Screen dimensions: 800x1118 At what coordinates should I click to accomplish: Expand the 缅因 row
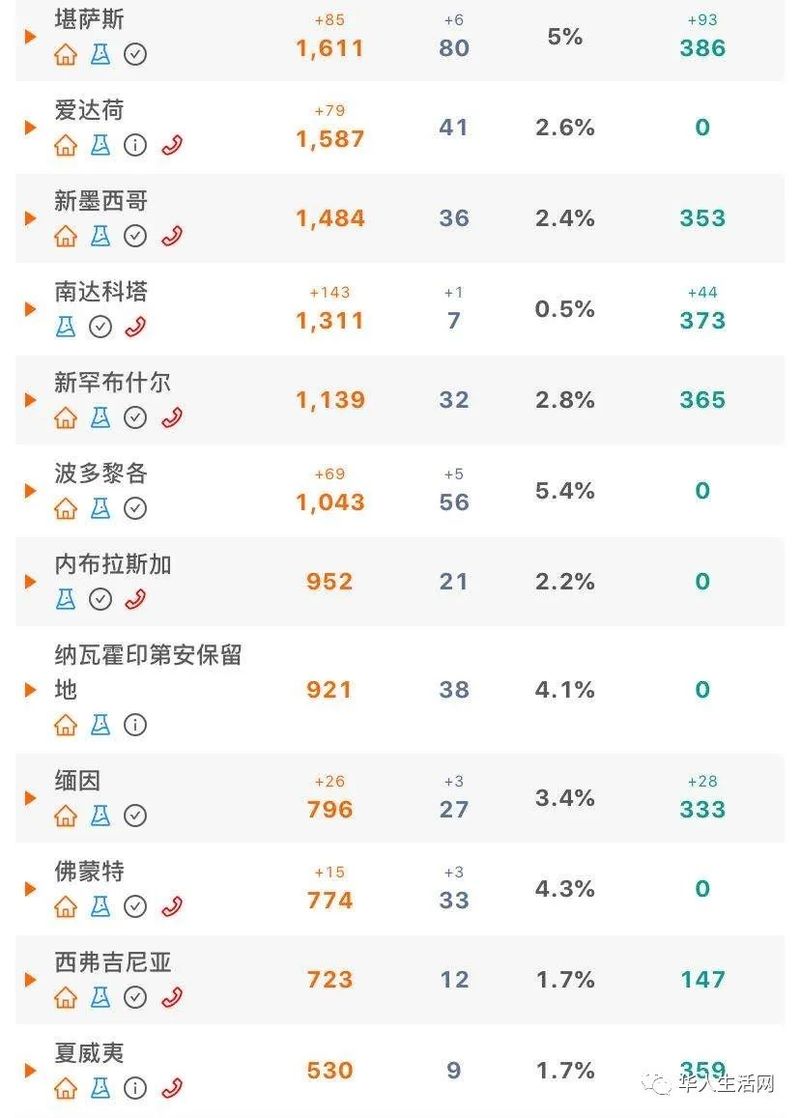click(x=31, y=798)
